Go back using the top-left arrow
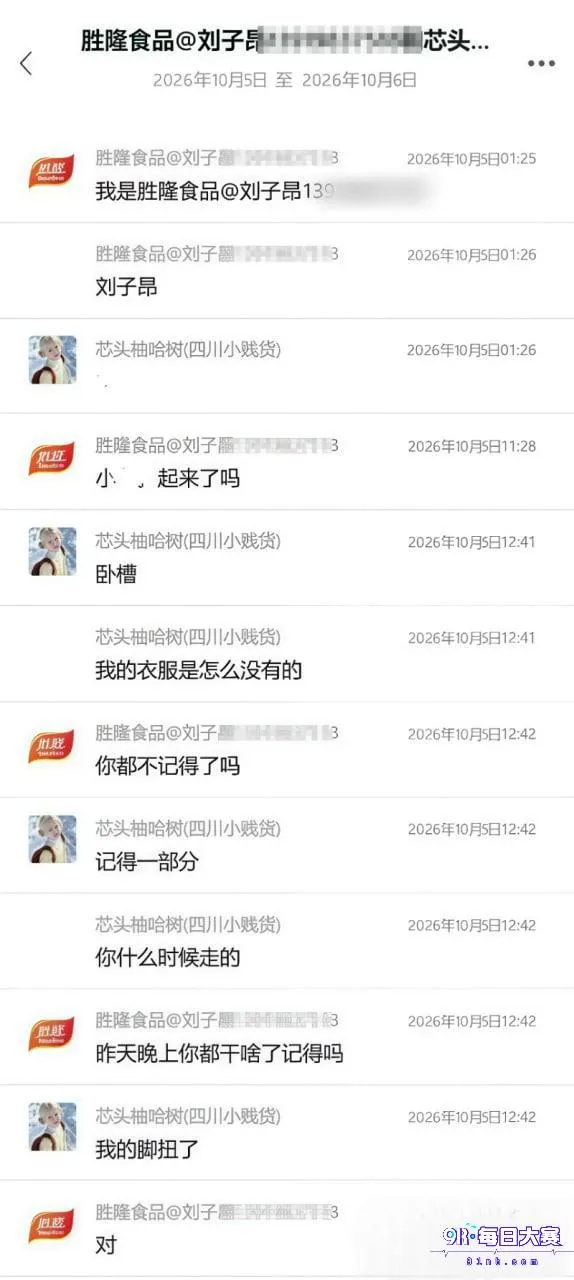Viewport: 574px width, 1280px height. coord(26,63)
